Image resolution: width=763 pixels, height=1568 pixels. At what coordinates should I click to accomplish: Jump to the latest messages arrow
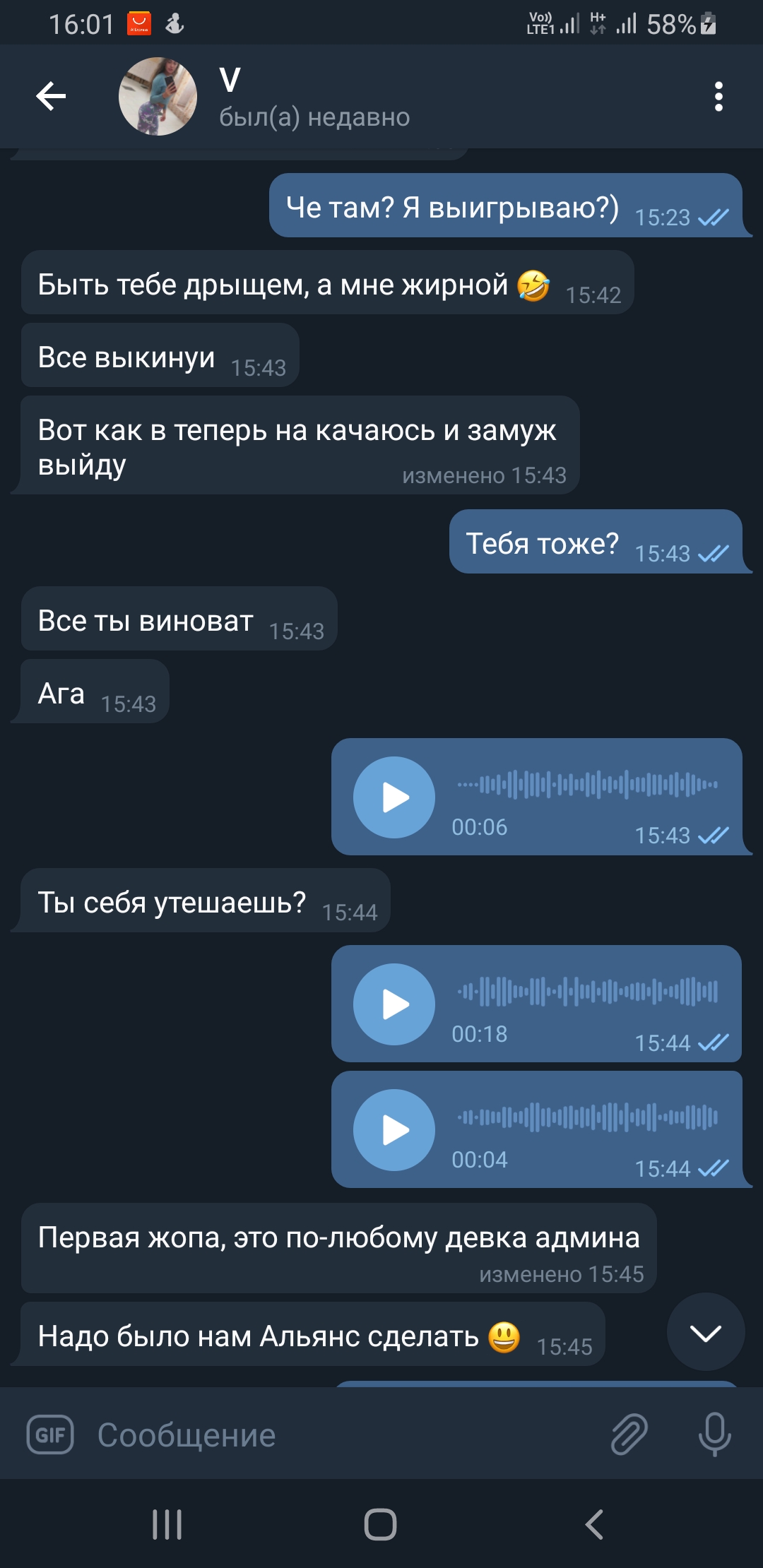pyautogui.click(x=705, y=1332)
